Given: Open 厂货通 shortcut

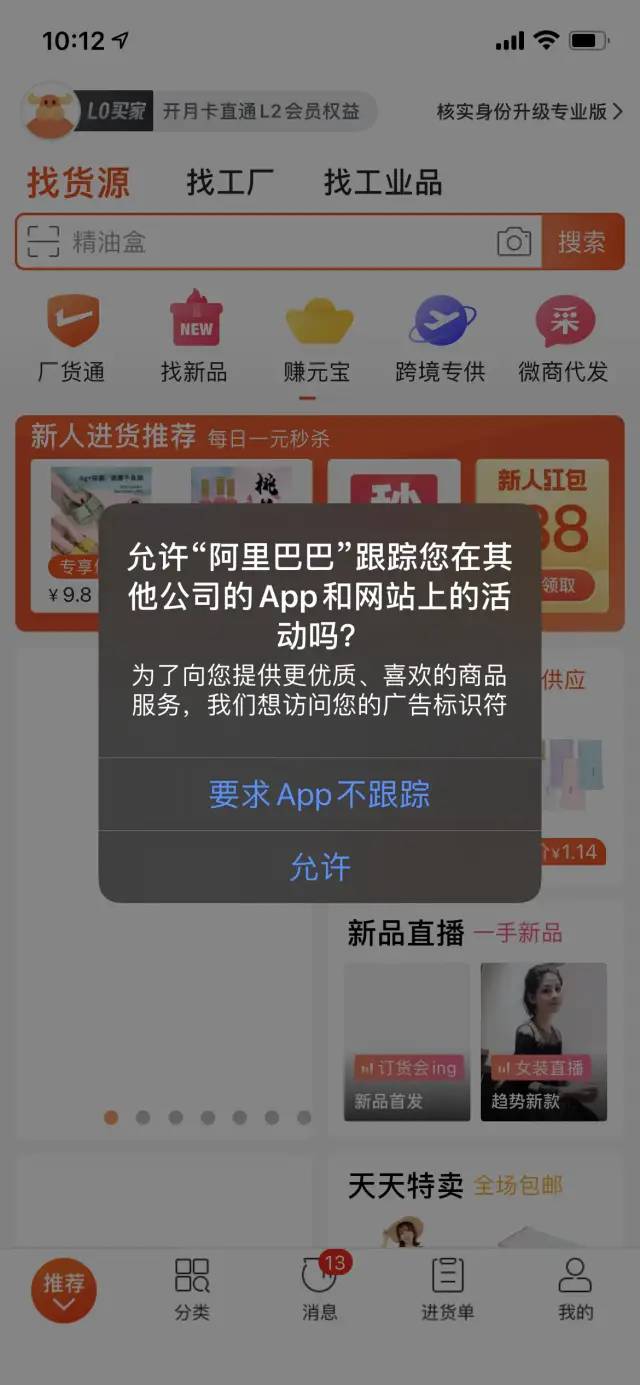Looking at the screenshot, I should point(72,339).
